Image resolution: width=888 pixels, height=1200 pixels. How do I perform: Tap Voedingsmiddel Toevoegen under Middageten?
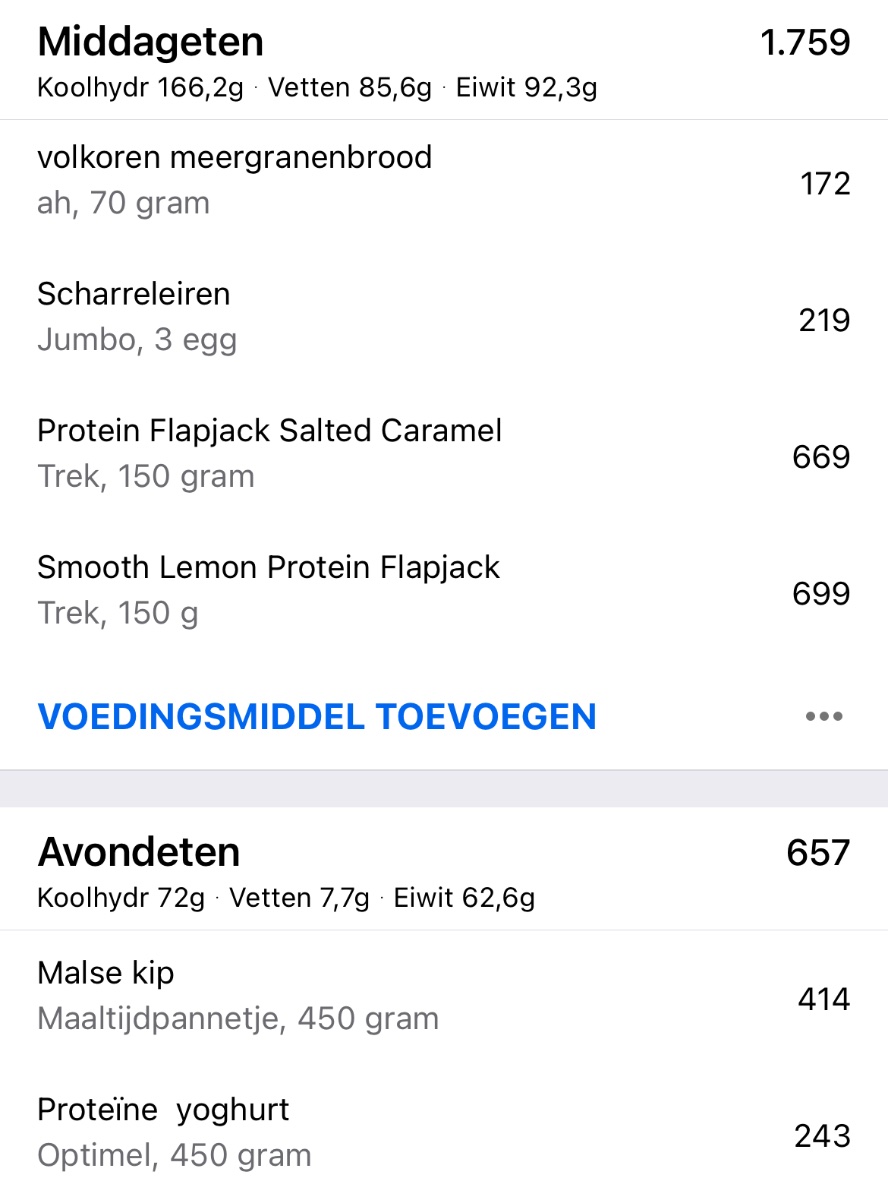pos(317,717)
